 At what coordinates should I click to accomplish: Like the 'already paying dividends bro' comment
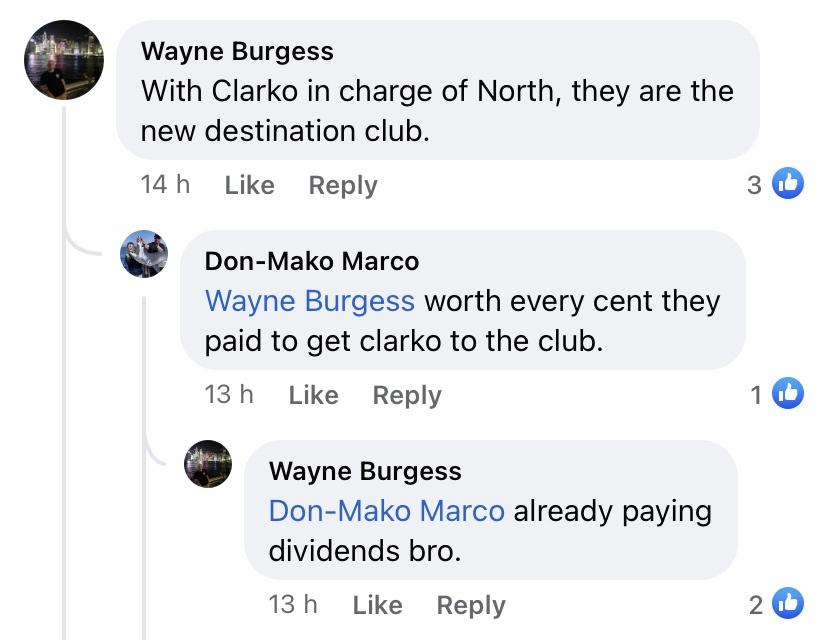tap(377, 605)
